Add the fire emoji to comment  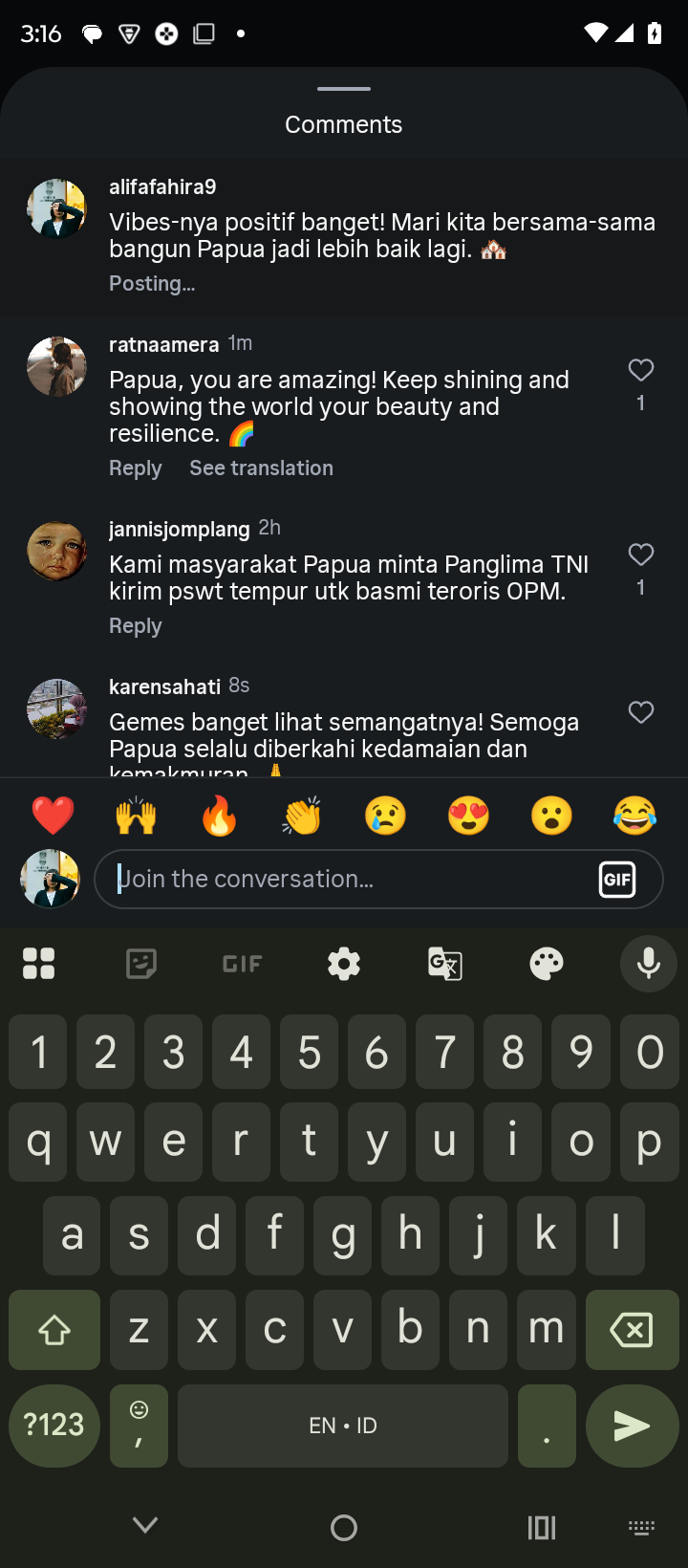(219, 816)
